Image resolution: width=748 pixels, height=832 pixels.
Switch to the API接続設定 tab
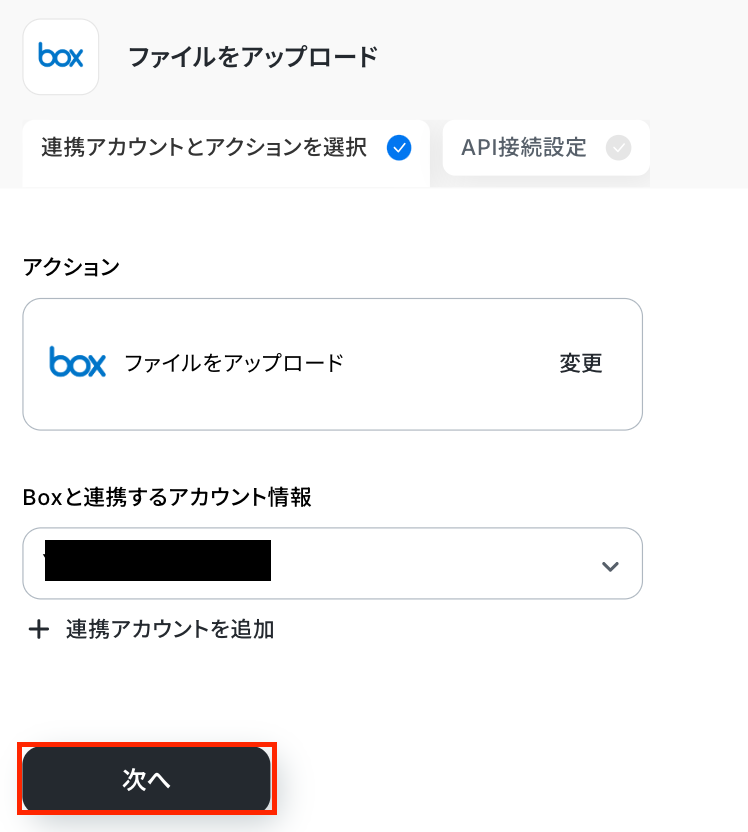tap(545, 148)
